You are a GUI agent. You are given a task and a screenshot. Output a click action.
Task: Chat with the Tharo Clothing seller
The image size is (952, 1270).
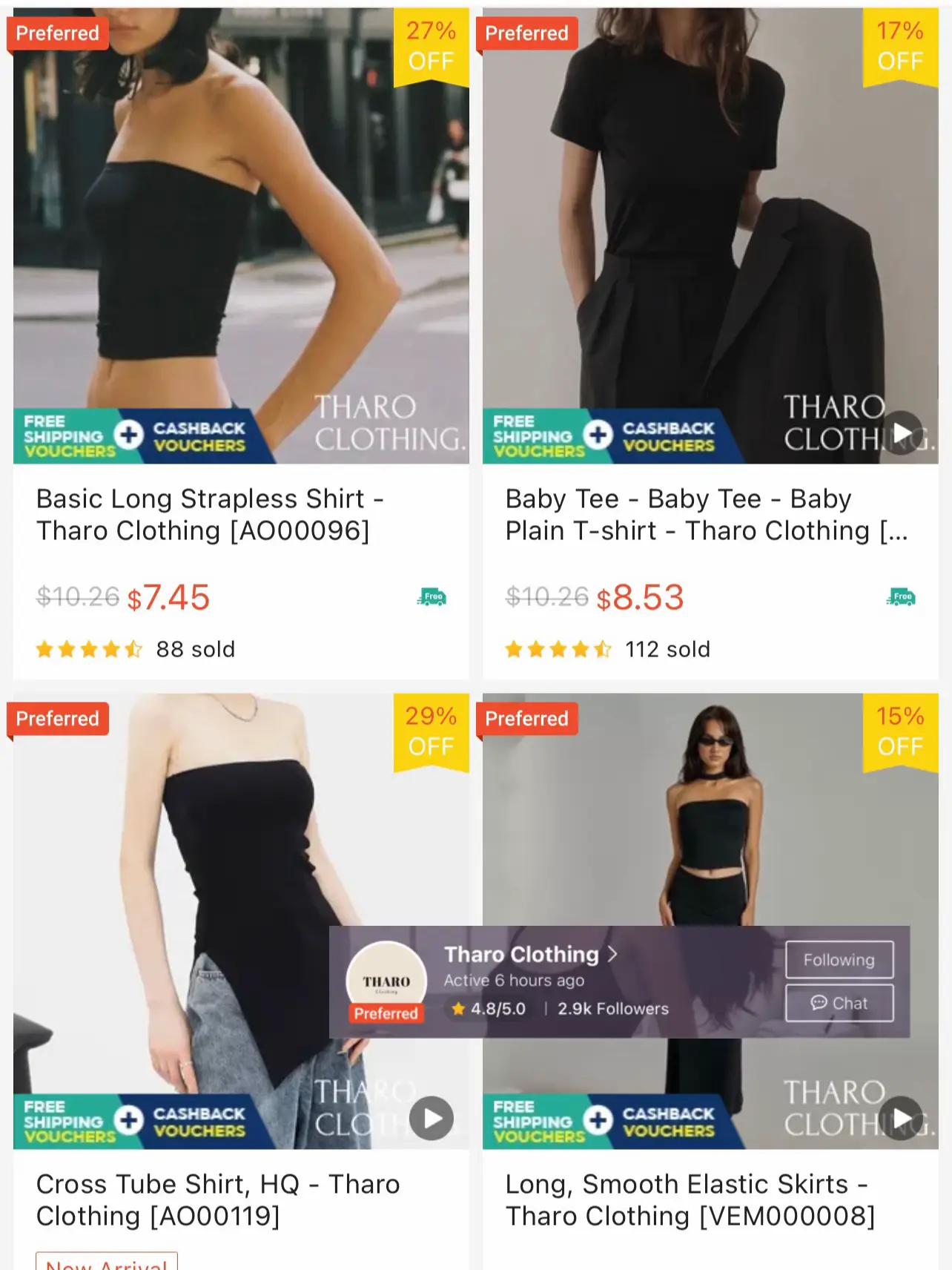coord(839,1003)
